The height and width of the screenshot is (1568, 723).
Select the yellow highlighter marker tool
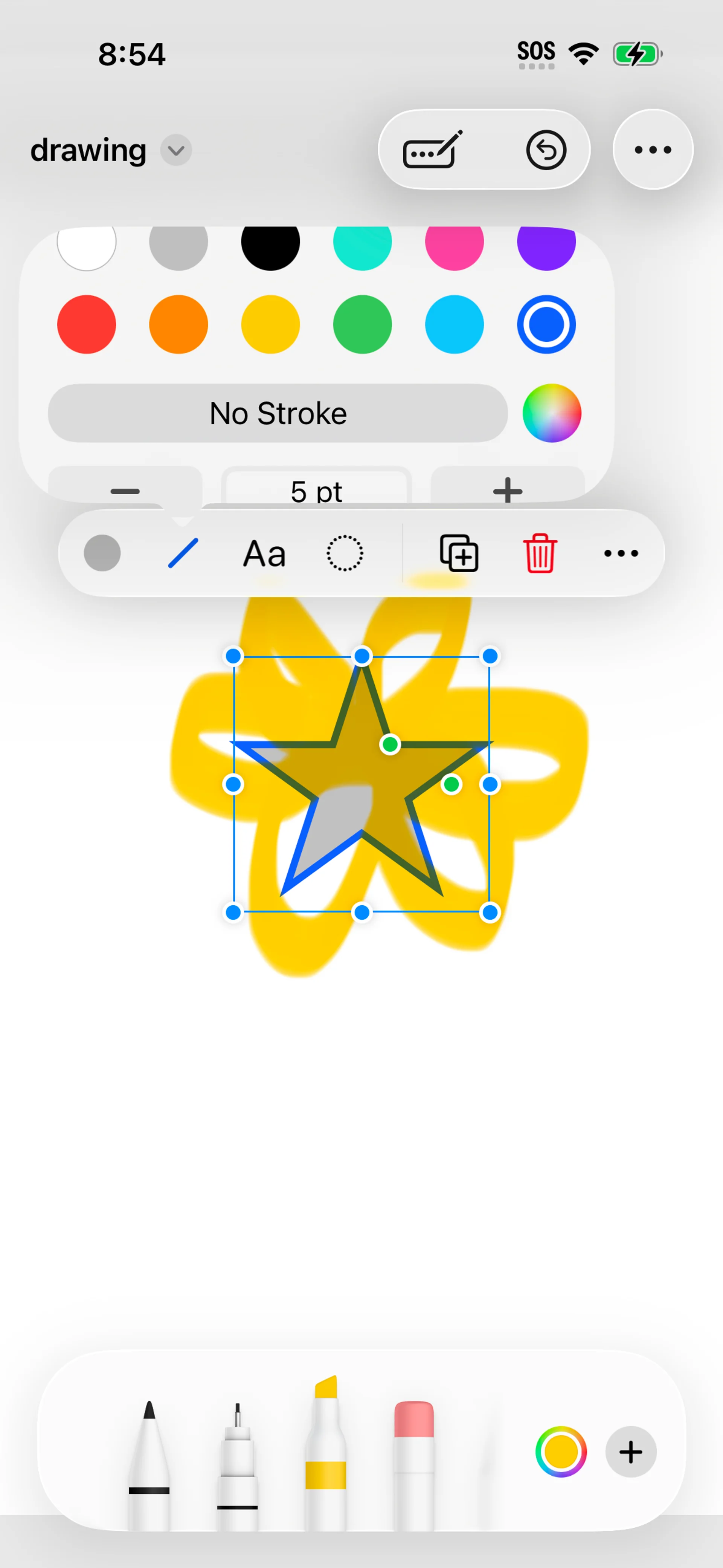[x=326, y=1455]
